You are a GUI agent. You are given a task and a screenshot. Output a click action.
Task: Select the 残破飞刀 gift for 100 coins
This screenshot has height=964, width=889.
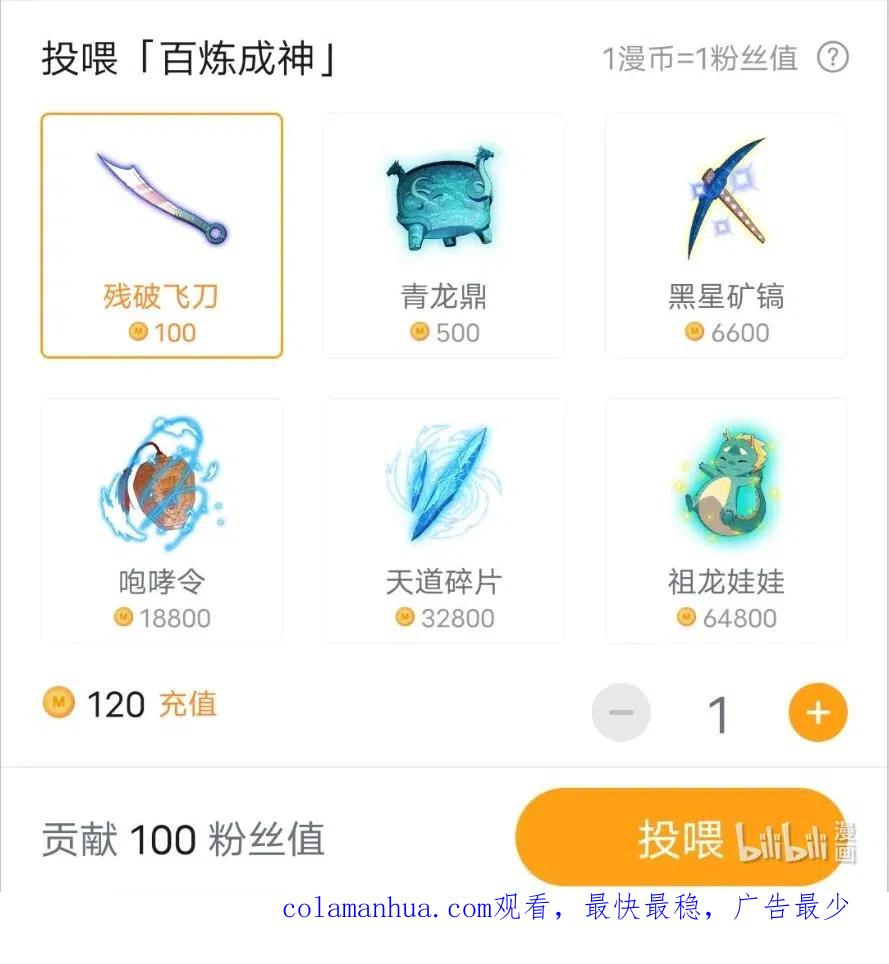[x=162, y=235]
